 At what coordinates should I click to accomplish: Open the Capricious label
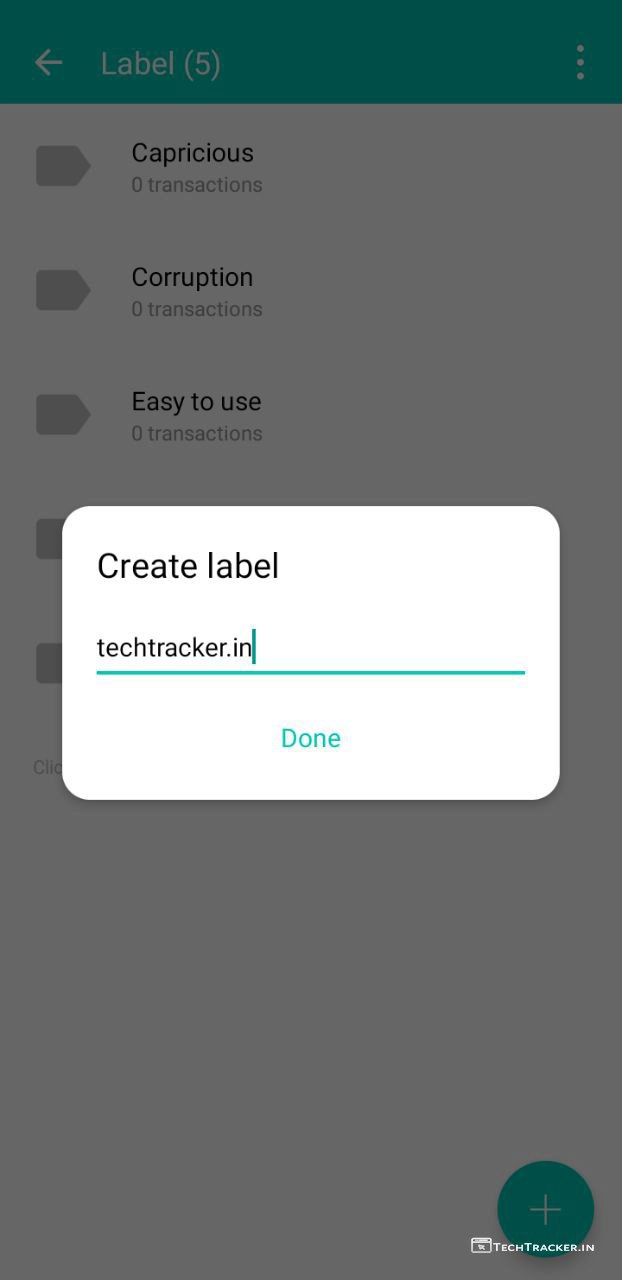(x=192, y=166)
